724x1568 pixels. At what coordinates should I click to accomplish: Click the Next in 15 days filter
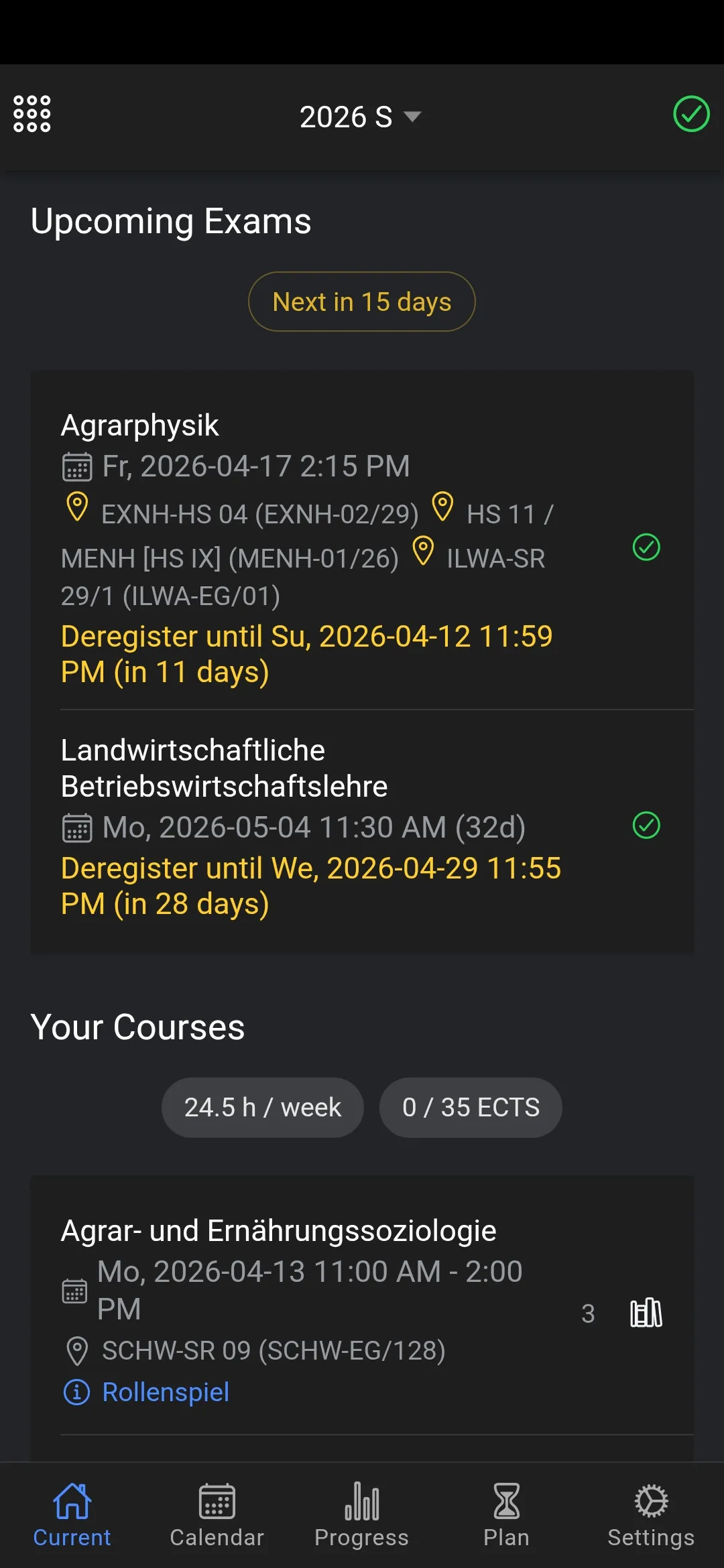361,301
